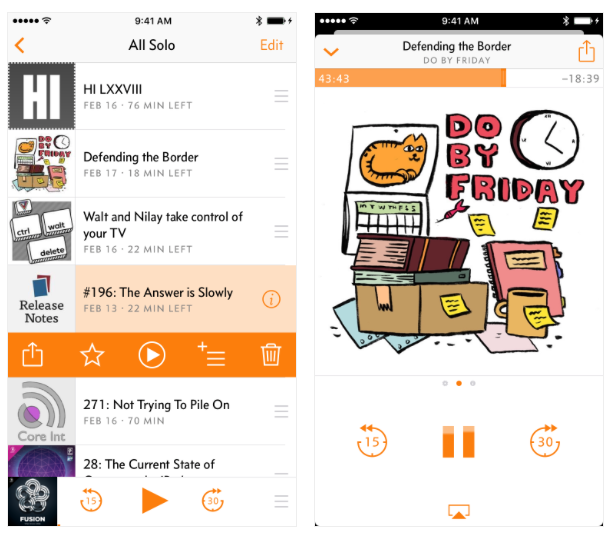Star the selected episode
611x534 pixels.
point(92,355)
